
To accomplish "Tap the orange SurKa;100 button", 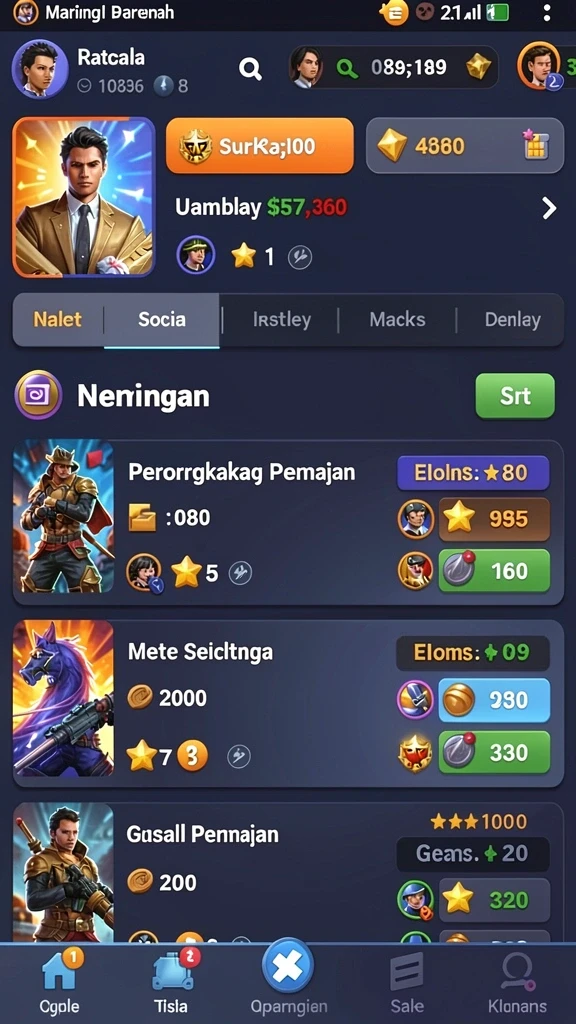I will pos(260,146).
